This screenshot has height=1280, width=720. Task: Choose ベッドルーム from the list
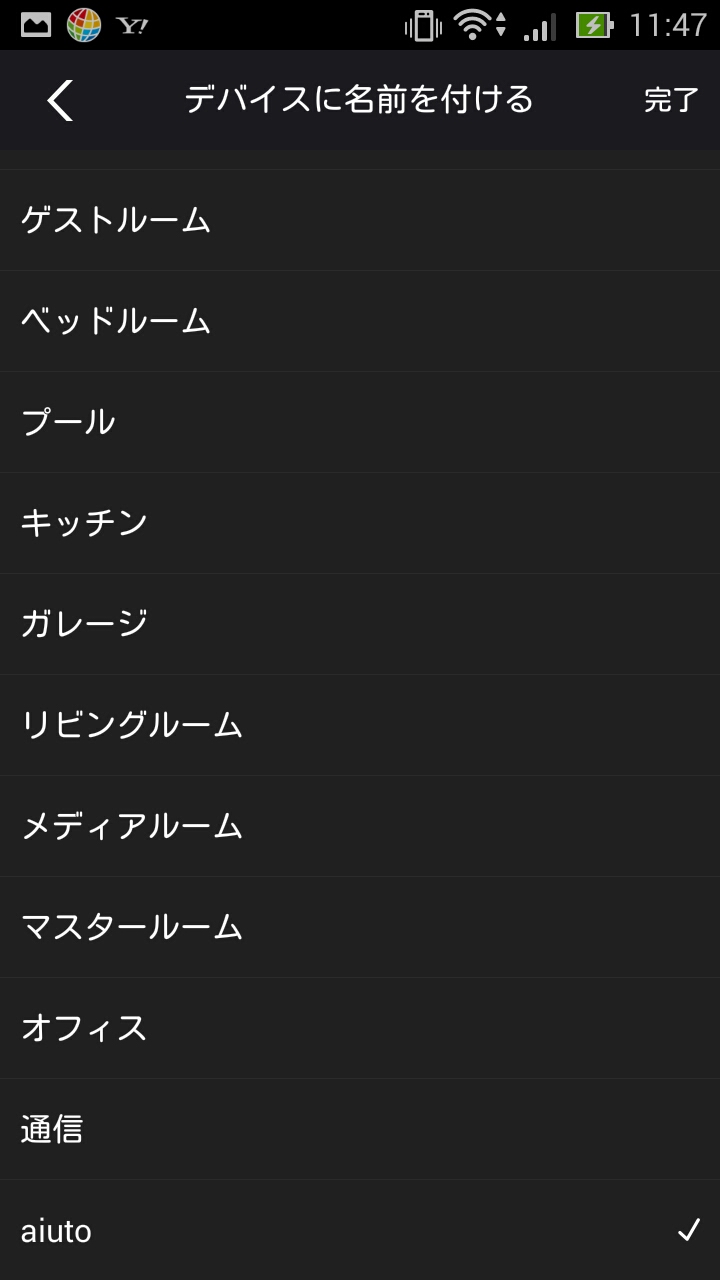point(360,321)
